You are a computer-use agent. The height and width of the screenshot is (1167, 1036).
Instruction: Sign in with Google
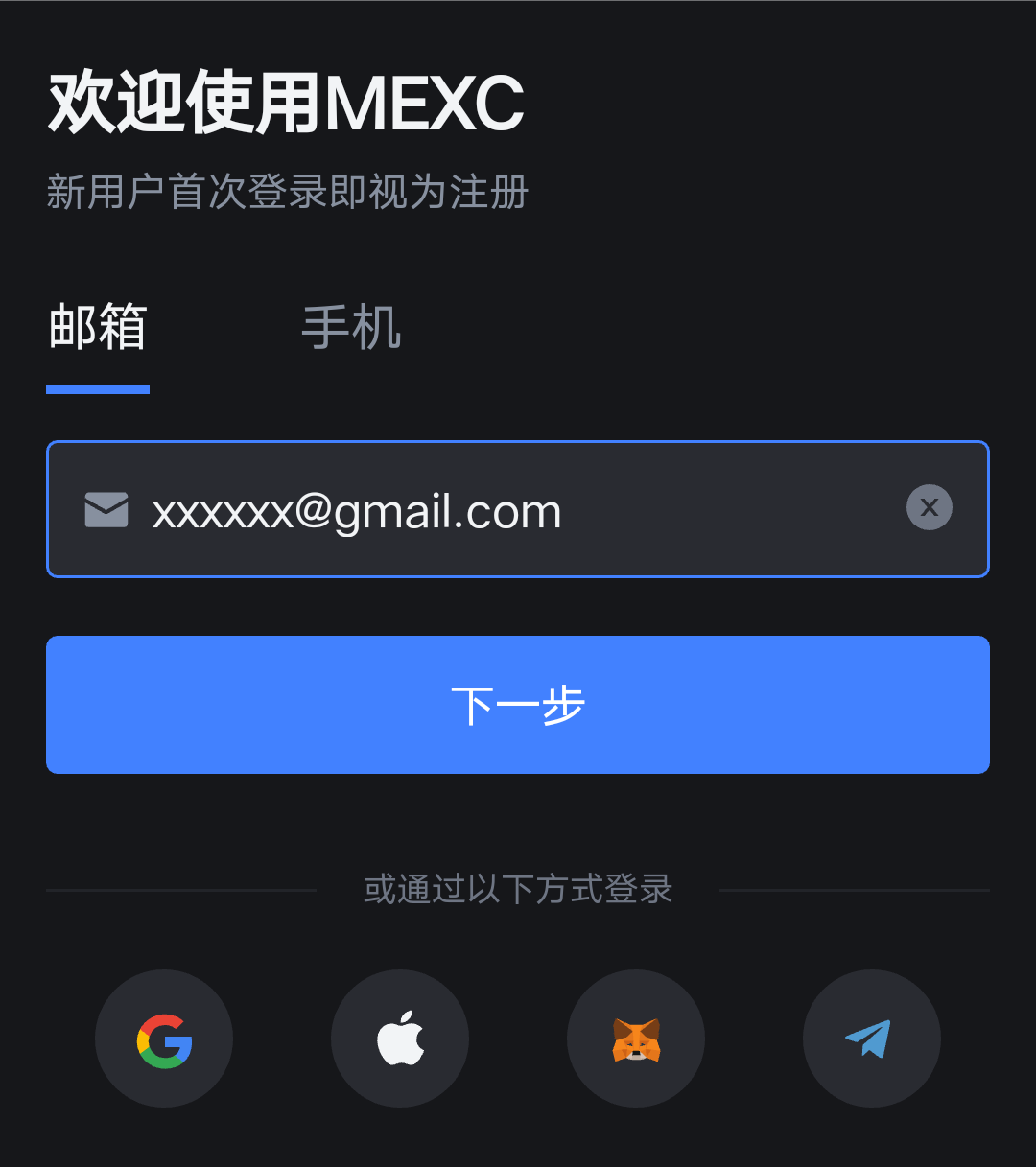click(x=164, y=1039)
